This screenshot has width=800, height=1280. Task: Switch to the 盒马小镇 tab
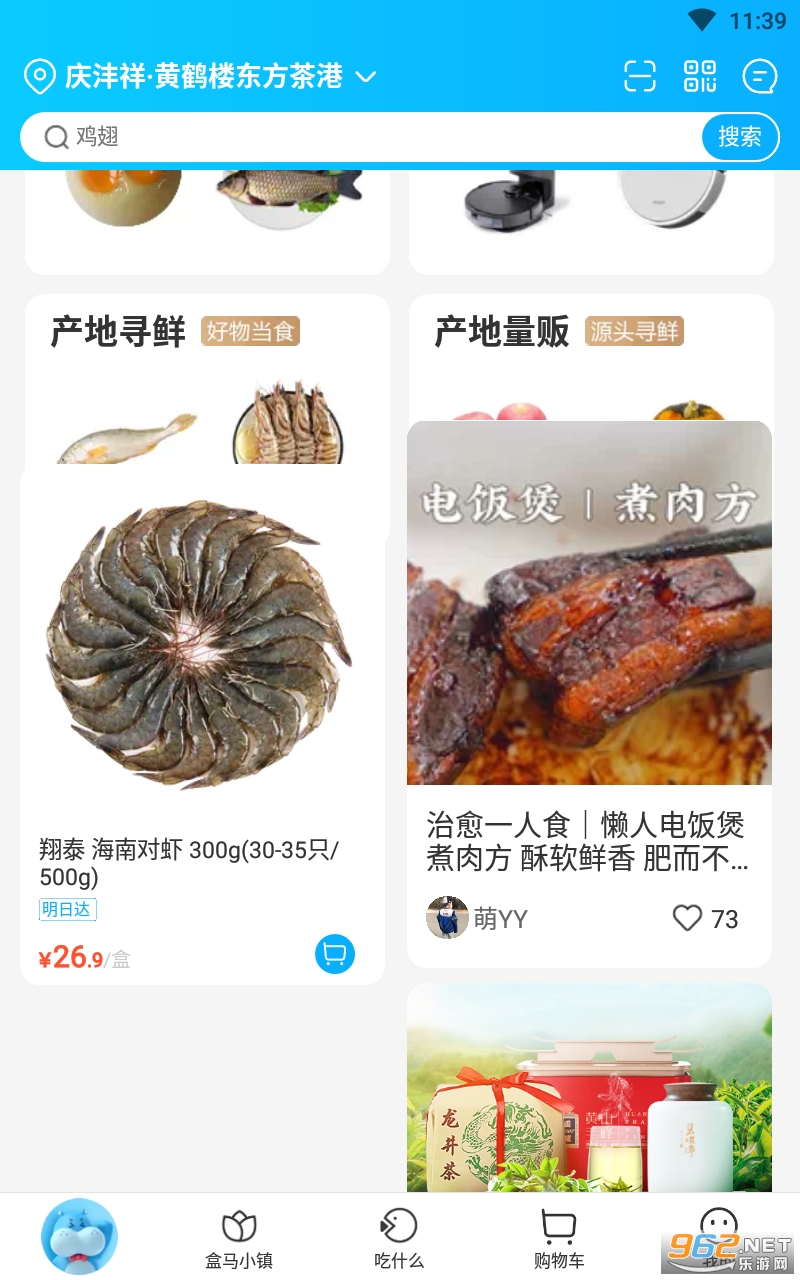239,1238
